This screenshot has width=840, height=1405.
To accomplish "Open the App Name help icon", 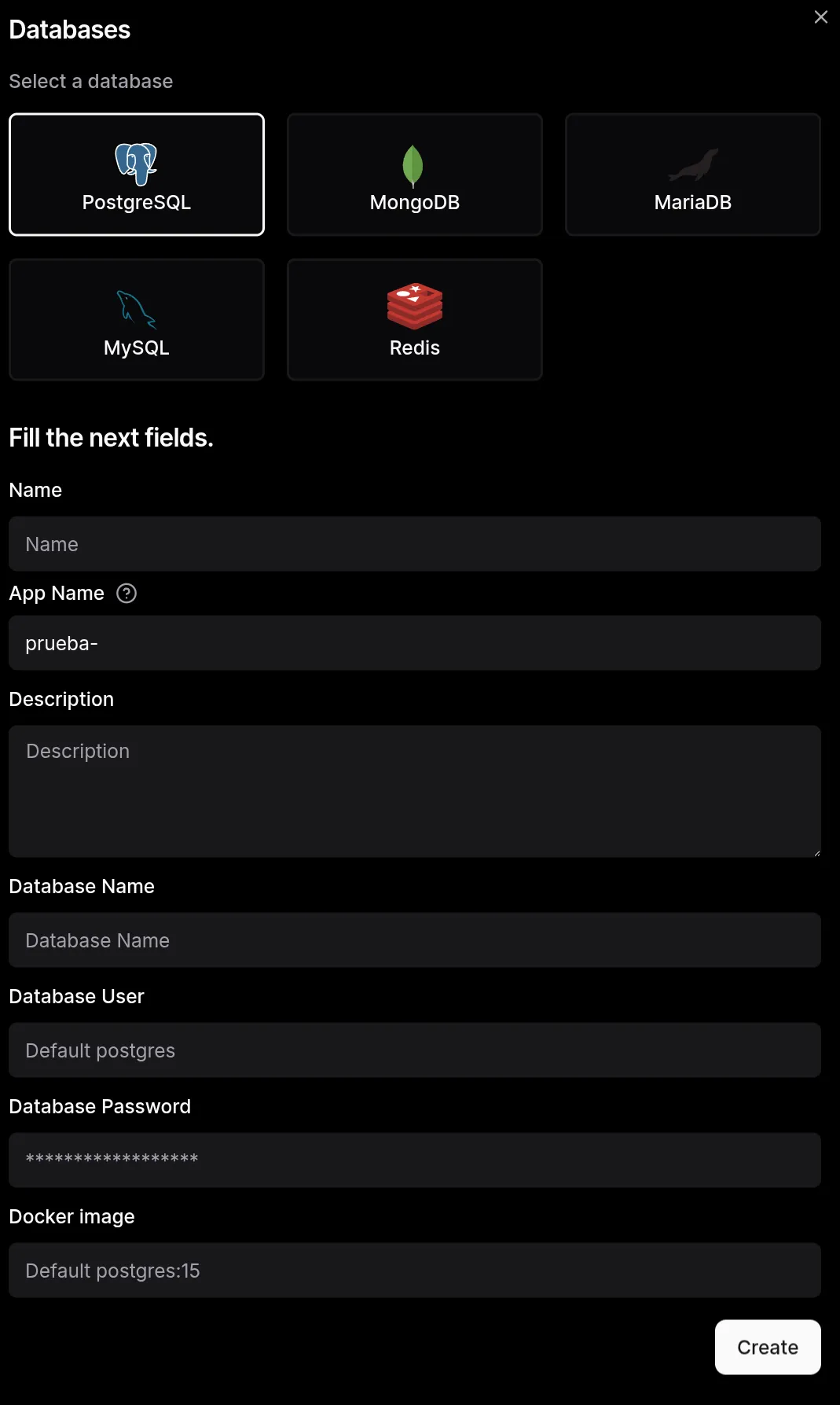I will click(x=127, y=594).
